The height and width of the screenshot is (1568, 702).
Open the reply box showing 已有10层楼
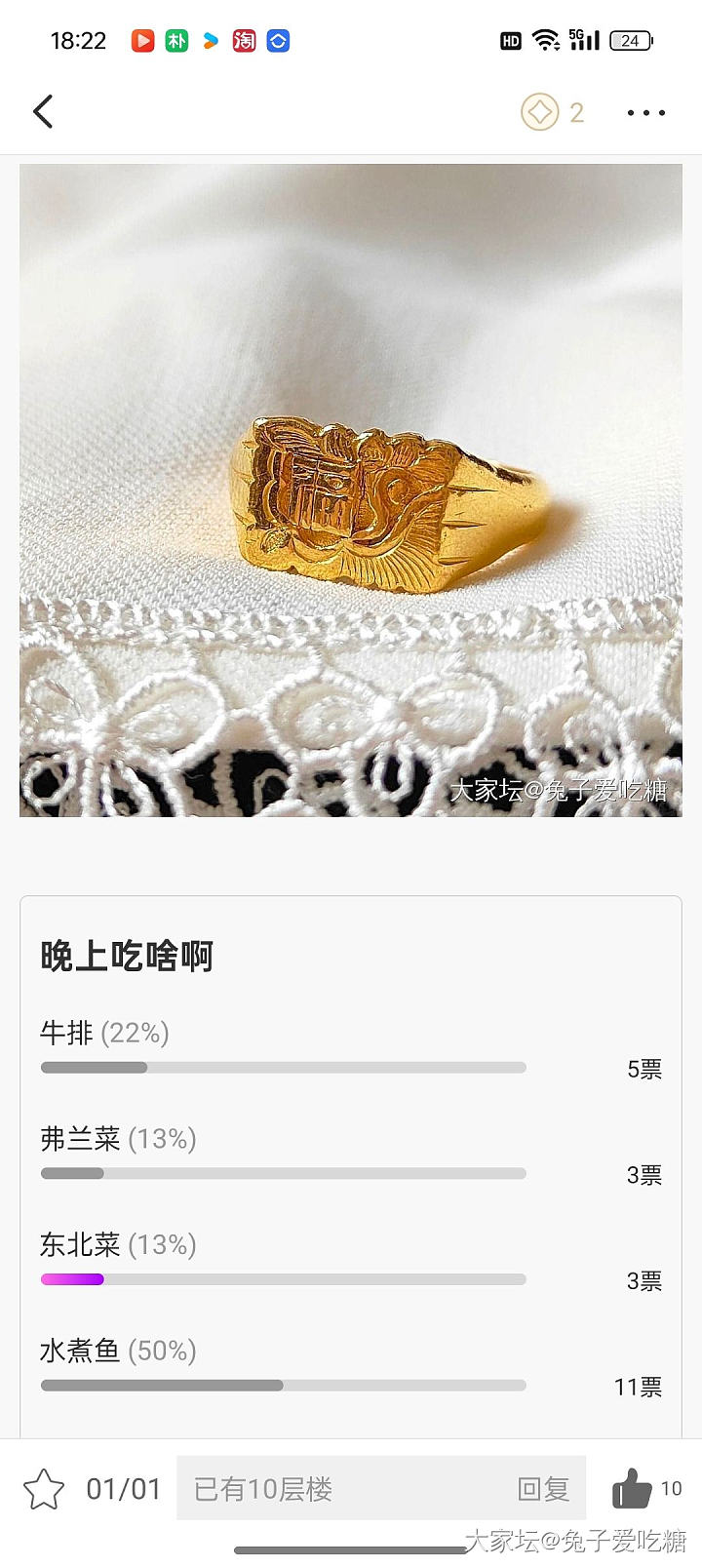pos(380,1488)
